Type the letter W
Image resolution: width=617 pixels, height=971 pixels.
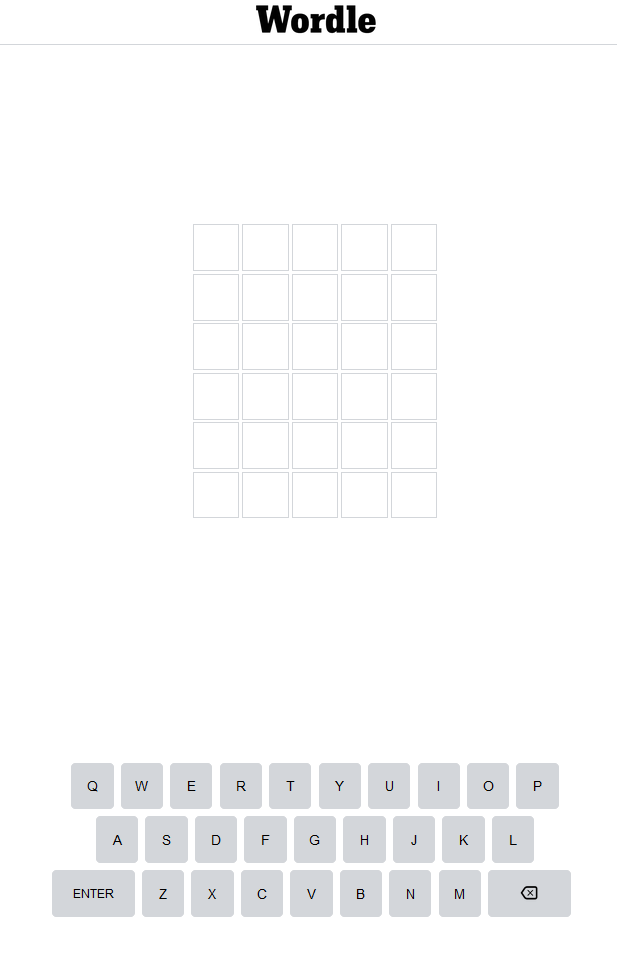[x=141, y=786]
